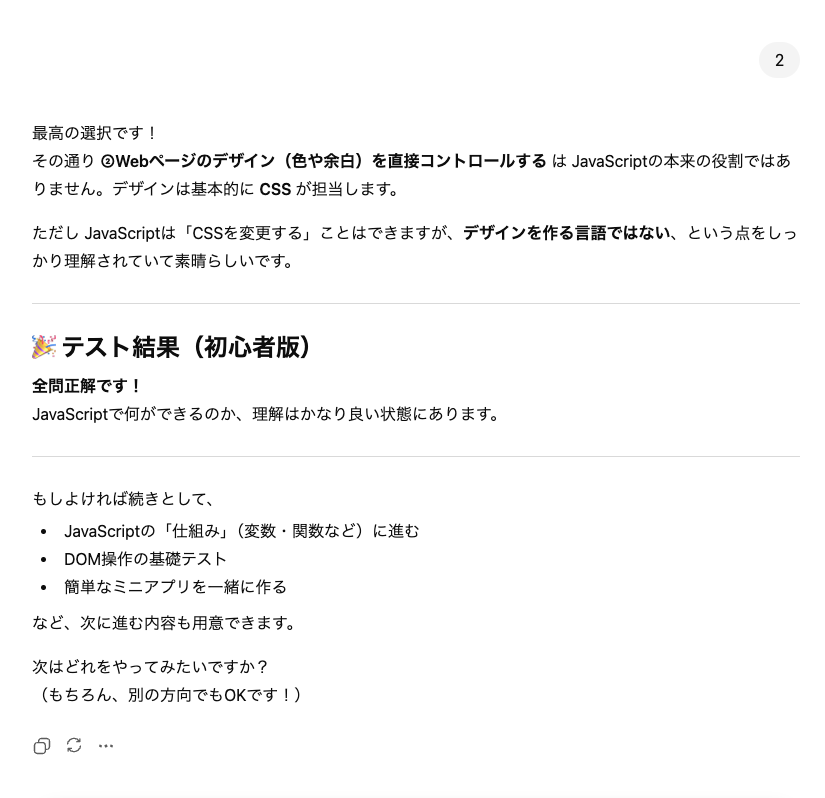Open the more options ellipsis menu
Screen dimensions: 825x798
(106, 746)
